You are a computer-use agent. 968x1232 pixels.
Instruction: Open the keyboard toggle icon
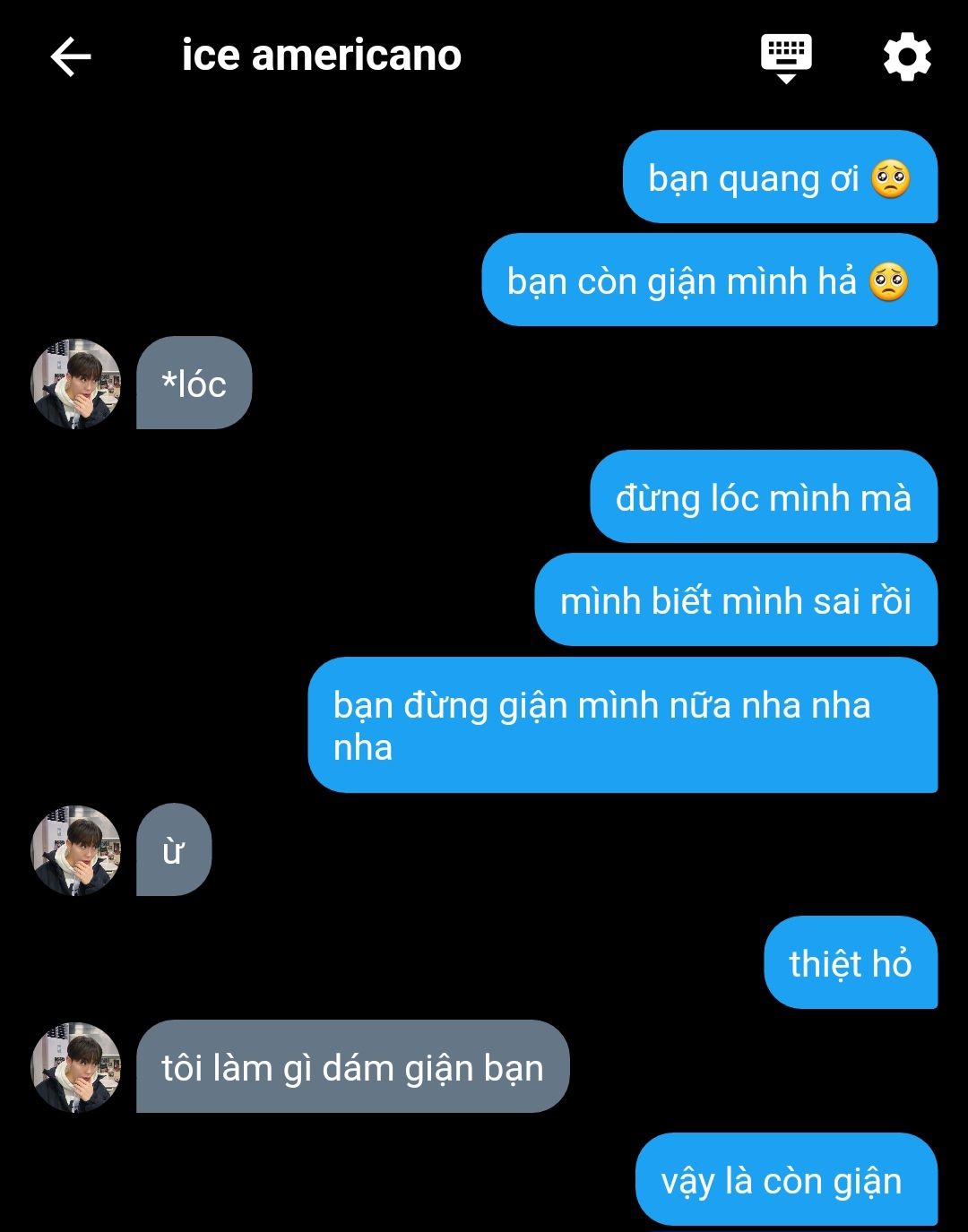point(786,57)
